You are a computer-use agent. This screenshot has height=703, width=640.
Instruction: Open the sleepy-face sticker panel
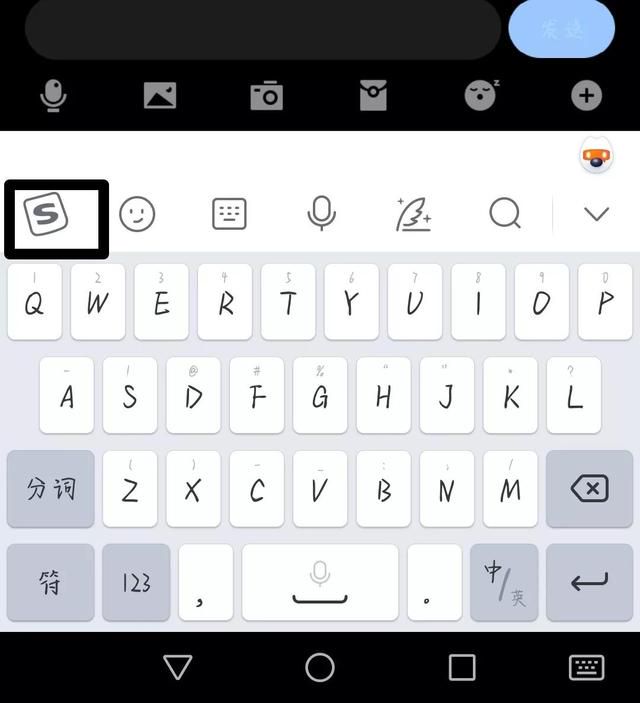point(481,96)
